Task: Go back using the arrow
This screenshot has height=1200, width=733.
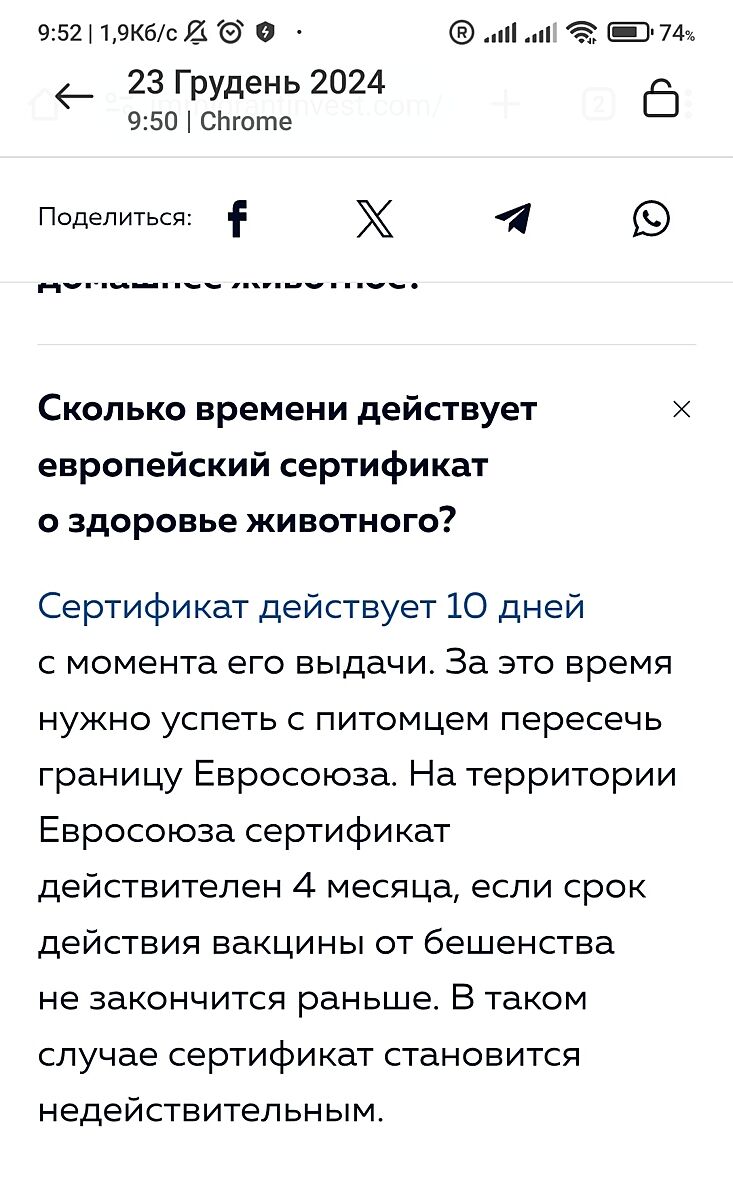Action: point(74,97)
